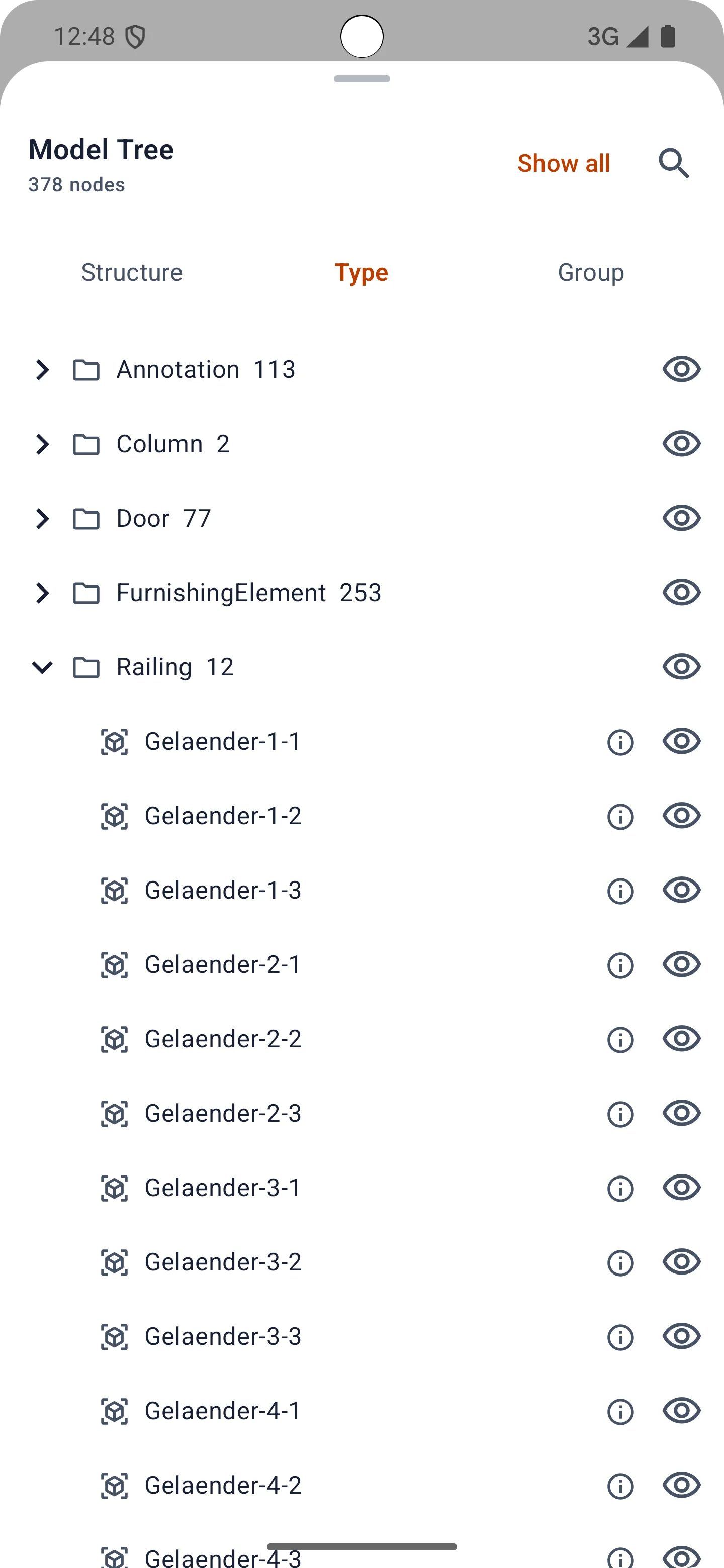The image size is (724, 1568).
Task: Hide Gelaender-1-3 with its eye icon
Action: pos(681,890)
